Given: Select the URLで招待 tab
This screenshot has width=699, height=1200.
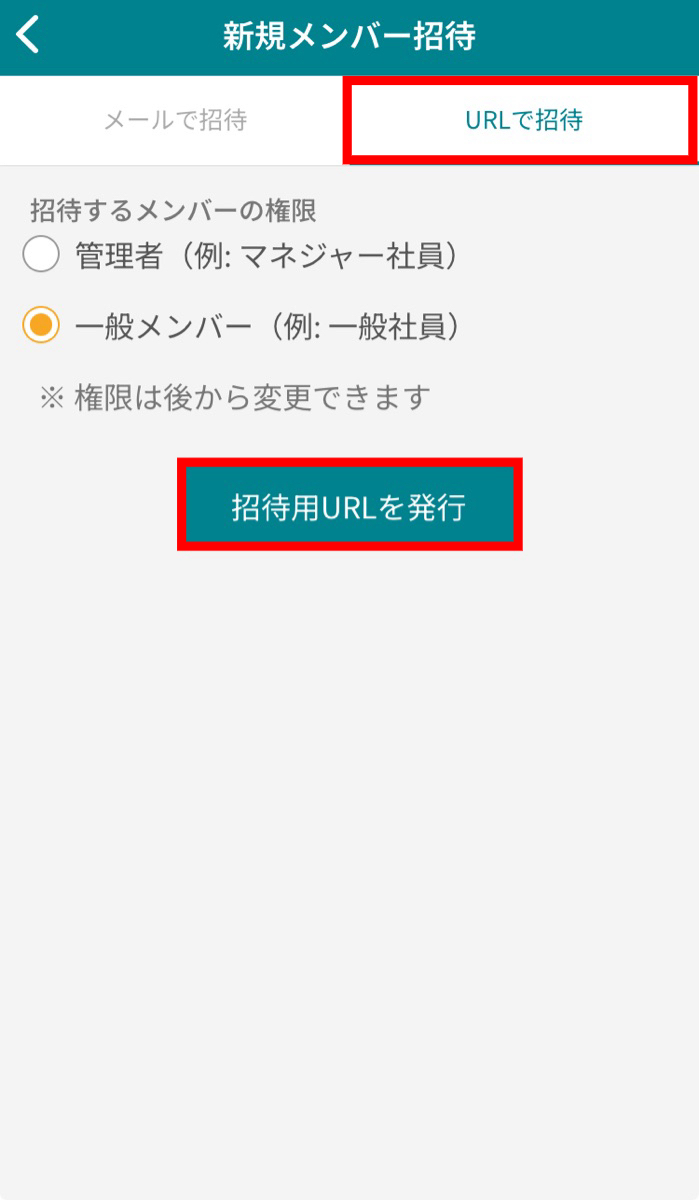Looking at the screenshot, I should click(523, 121).
